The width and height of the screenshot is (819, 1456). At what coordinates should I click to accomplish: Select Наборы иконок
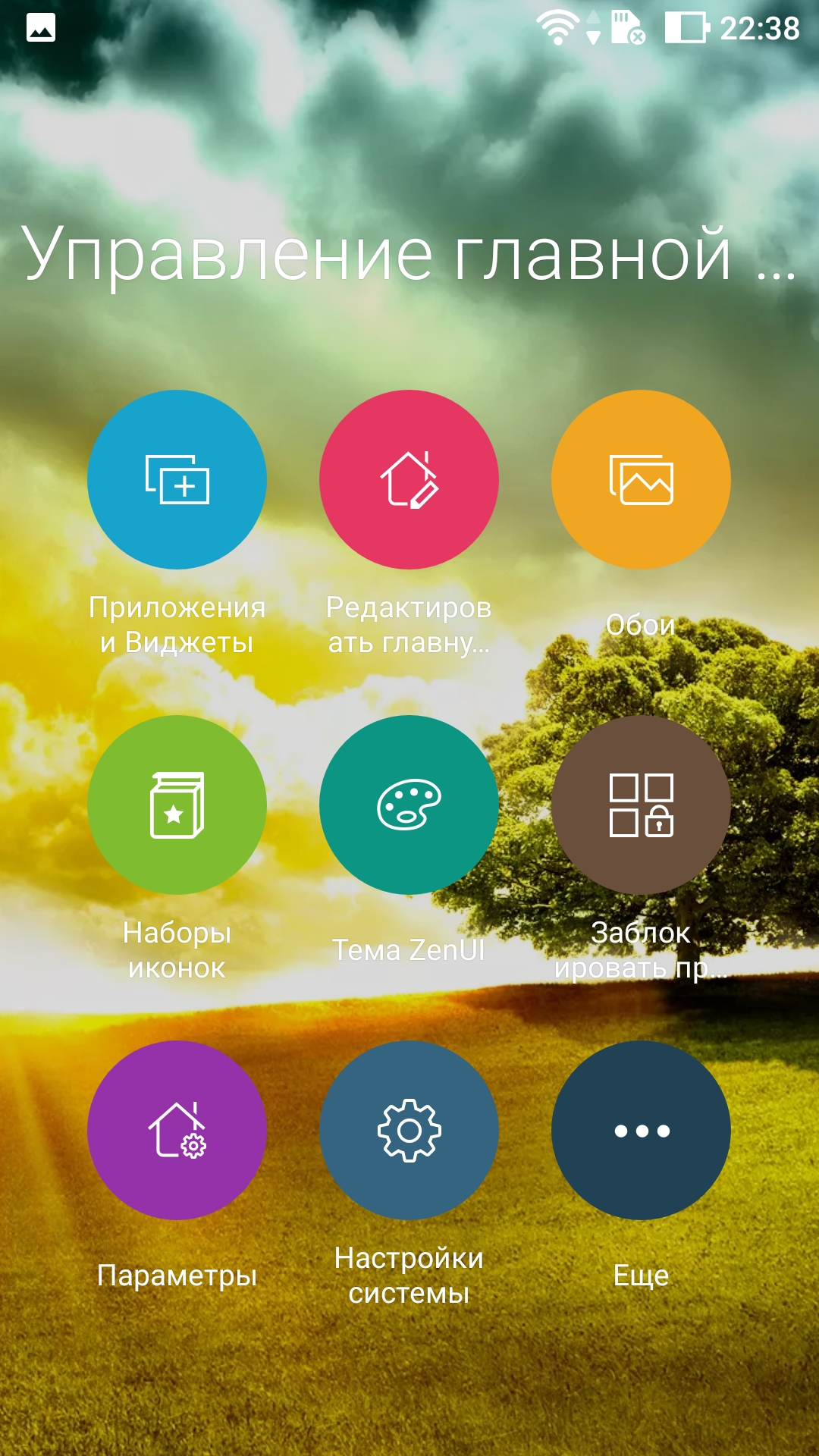[x=177, y=805]
